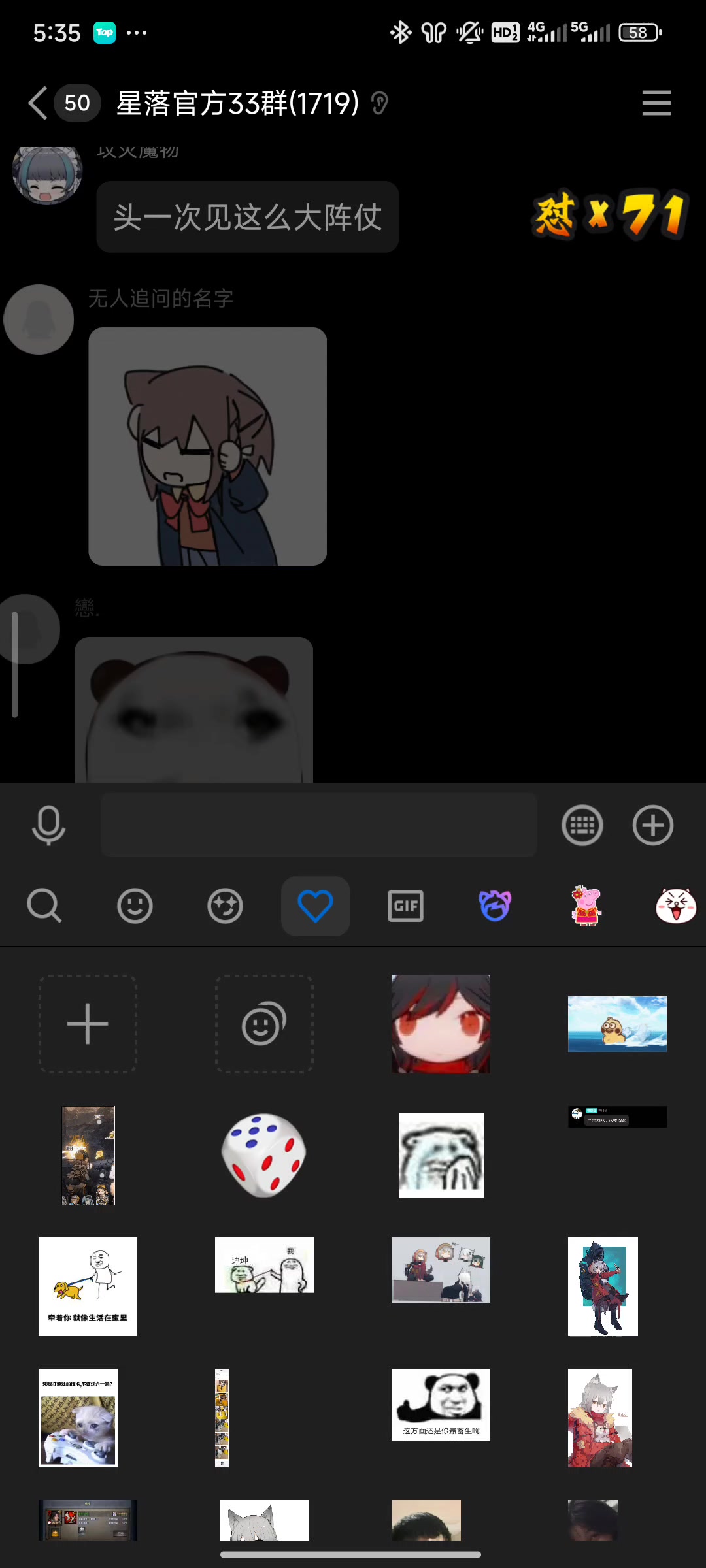Send the panda face meme sticker
The width and height of the screenshot is (706, 1568).
tap(441, 1404)
